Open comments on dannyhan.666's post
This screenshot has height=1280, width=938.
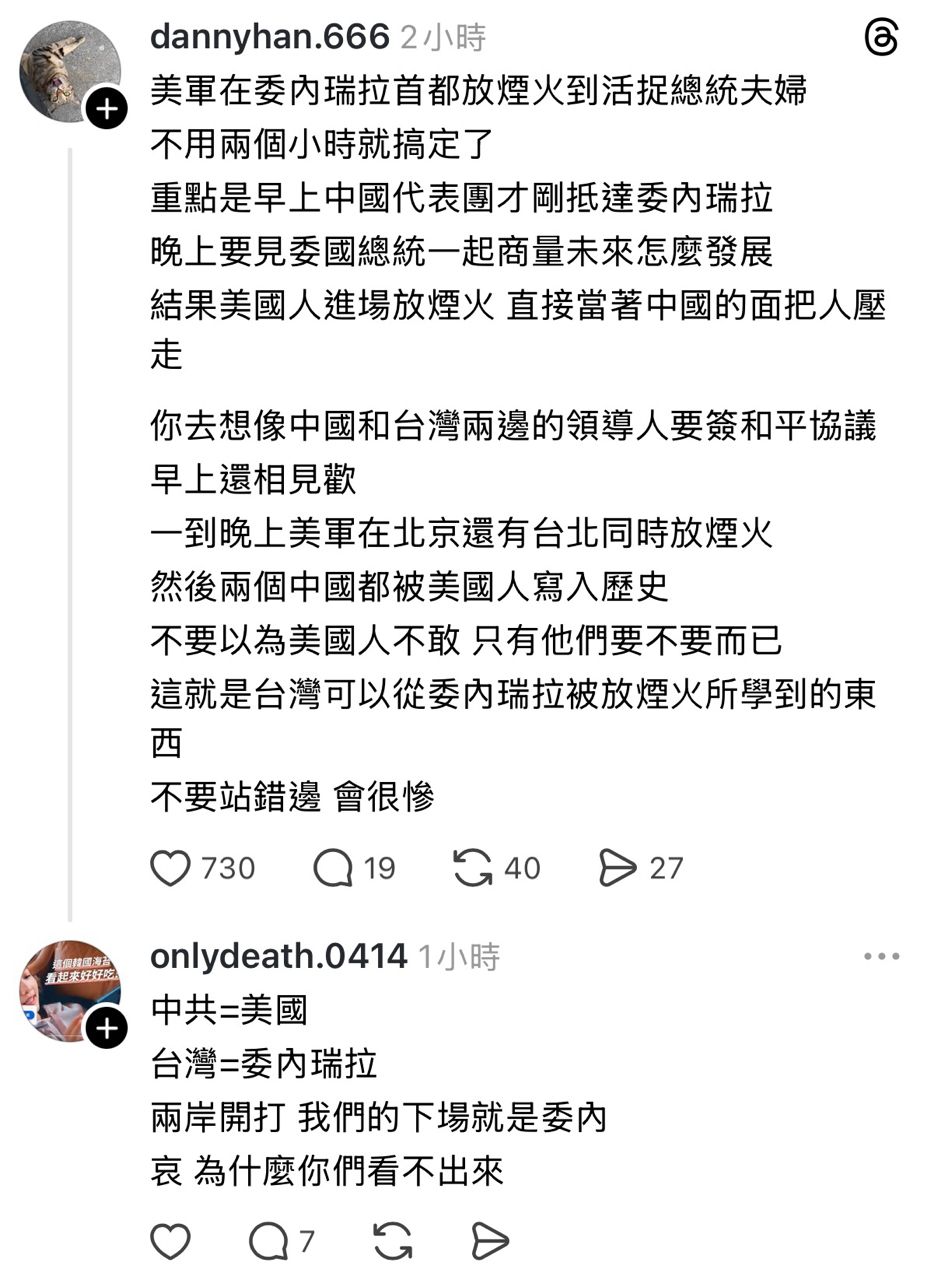(333, 868)
